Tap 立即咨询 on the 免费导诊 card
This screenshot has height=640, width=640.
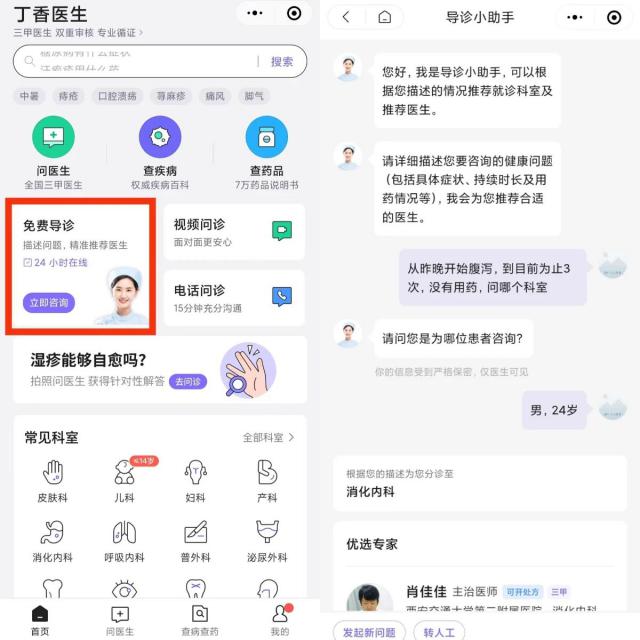(48, 302)
